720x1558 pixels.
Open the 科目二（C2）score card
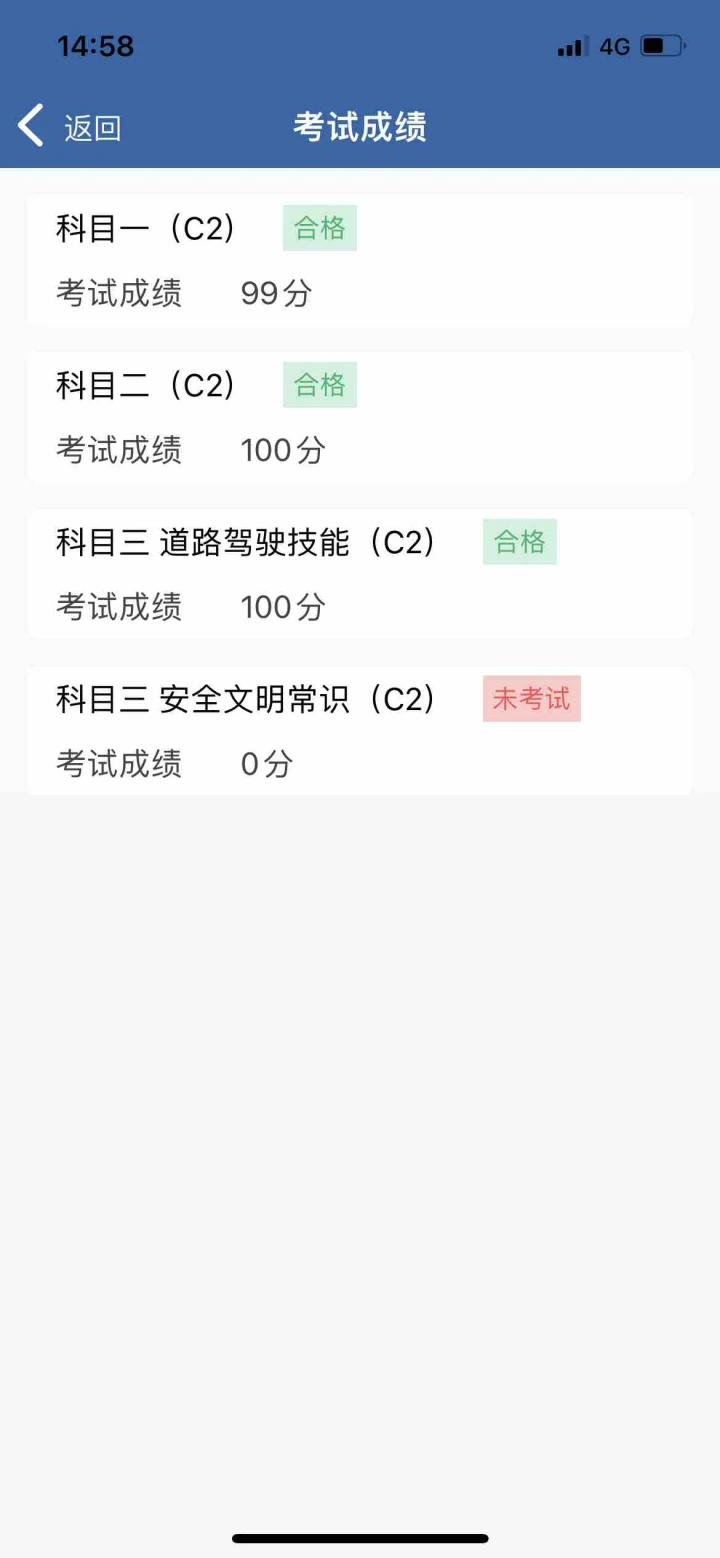360,417
